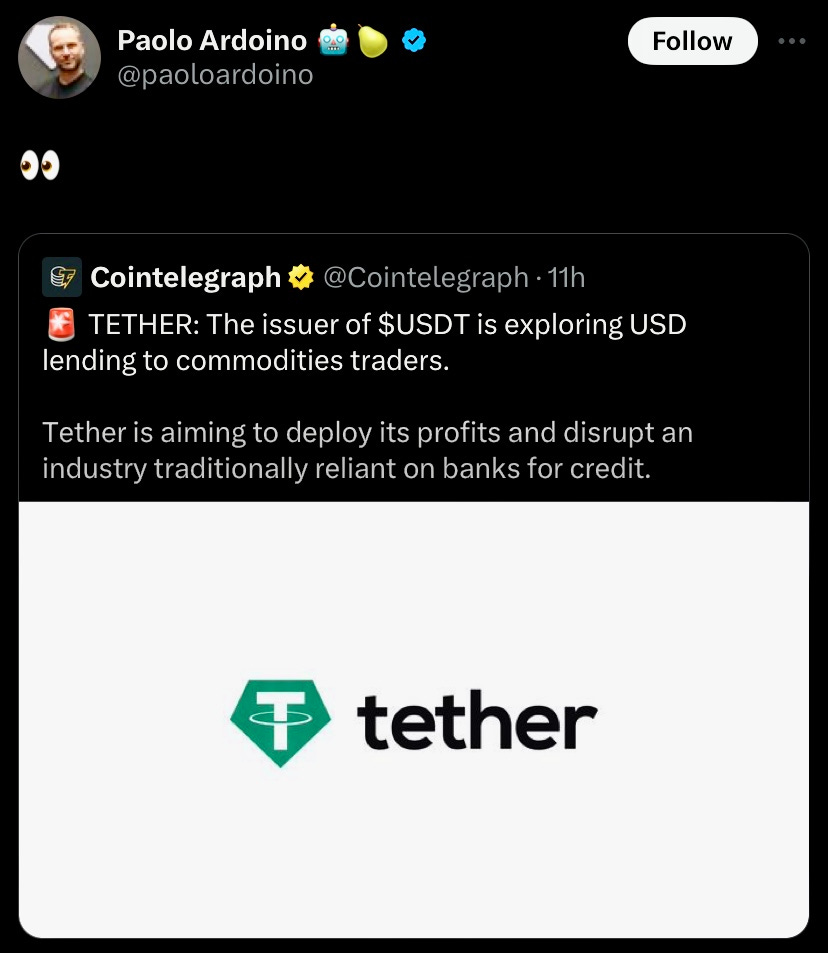
Task: View the Tether image in the quoted post
Action: 413,720
